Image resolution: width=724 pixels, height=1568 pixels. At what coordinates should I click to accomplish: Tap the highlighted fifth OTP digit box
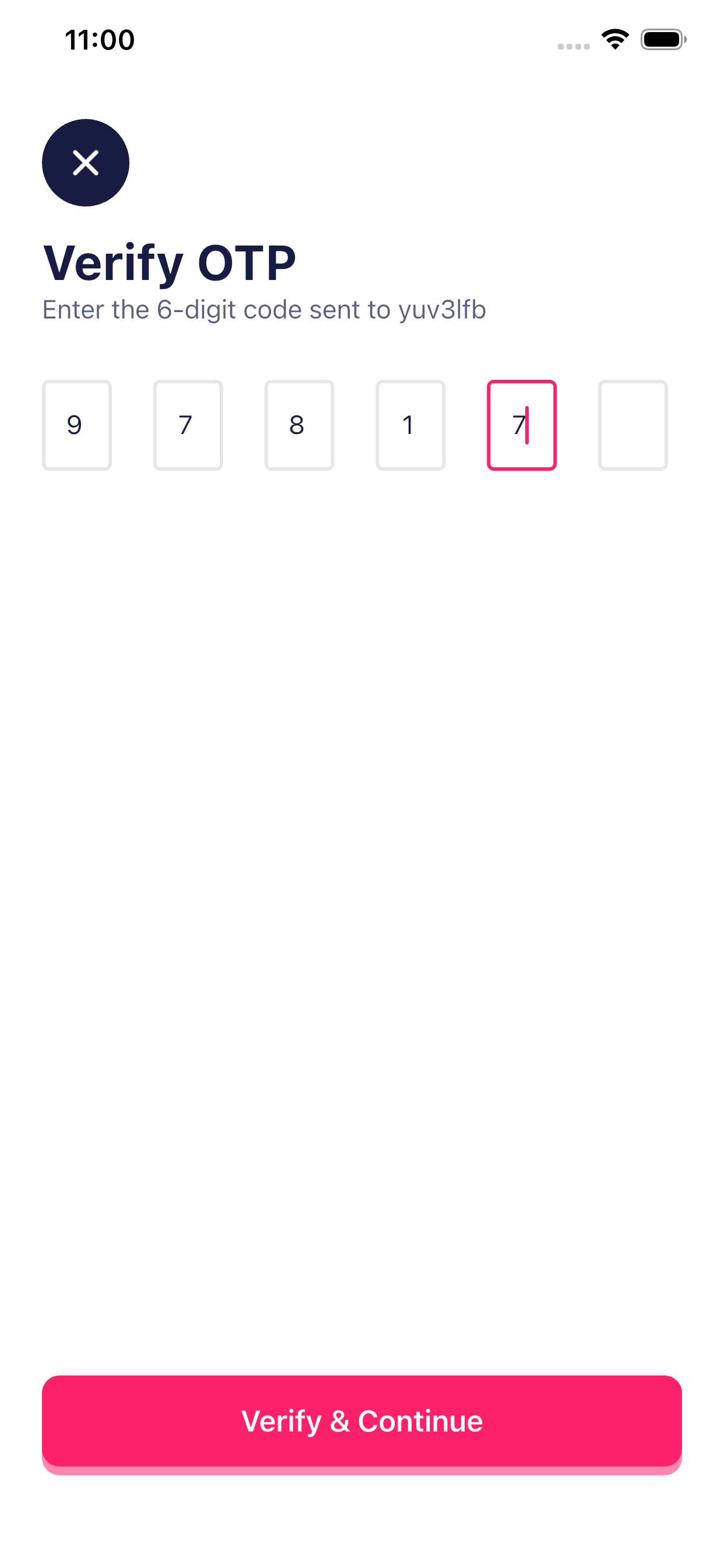coord(521,425)
